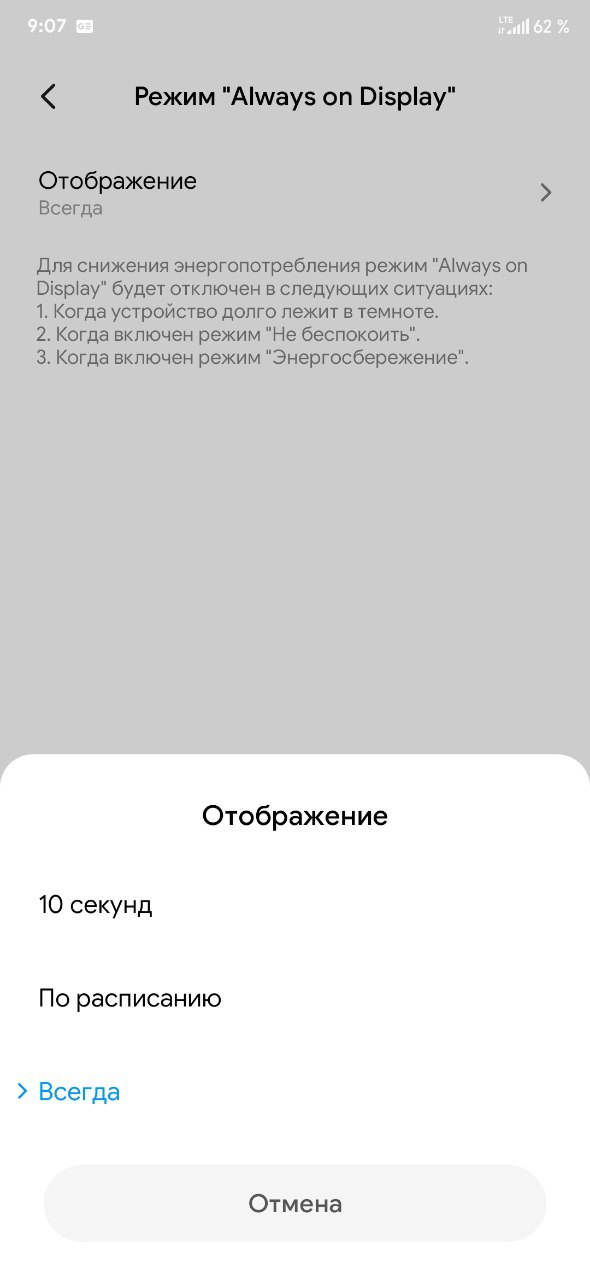Viewport: 590px width, 1280px height.
Task: Select the "Всегда" option
Action: point(295,1091)
